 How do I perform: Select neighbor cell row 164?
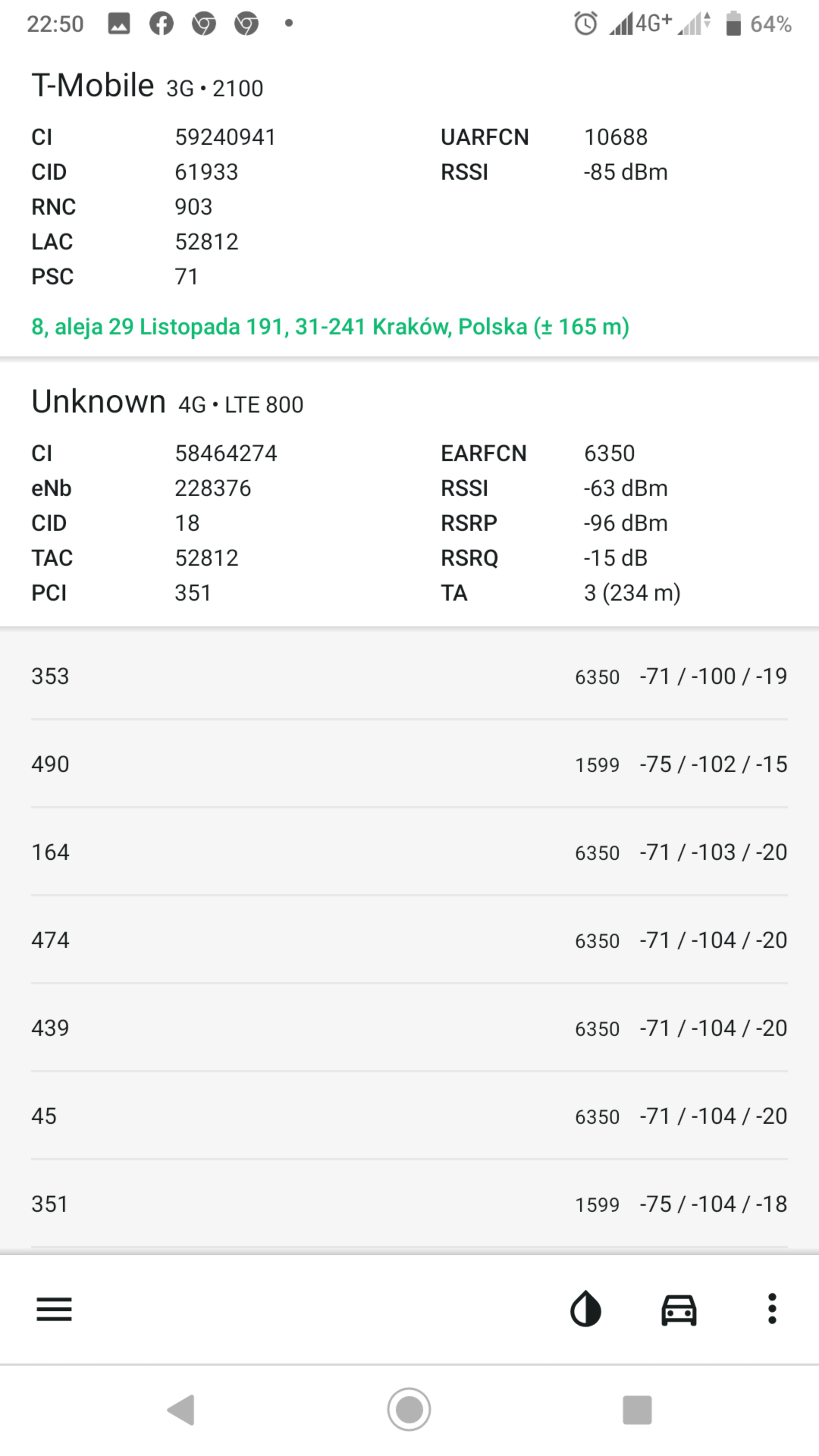click(409, 852)
